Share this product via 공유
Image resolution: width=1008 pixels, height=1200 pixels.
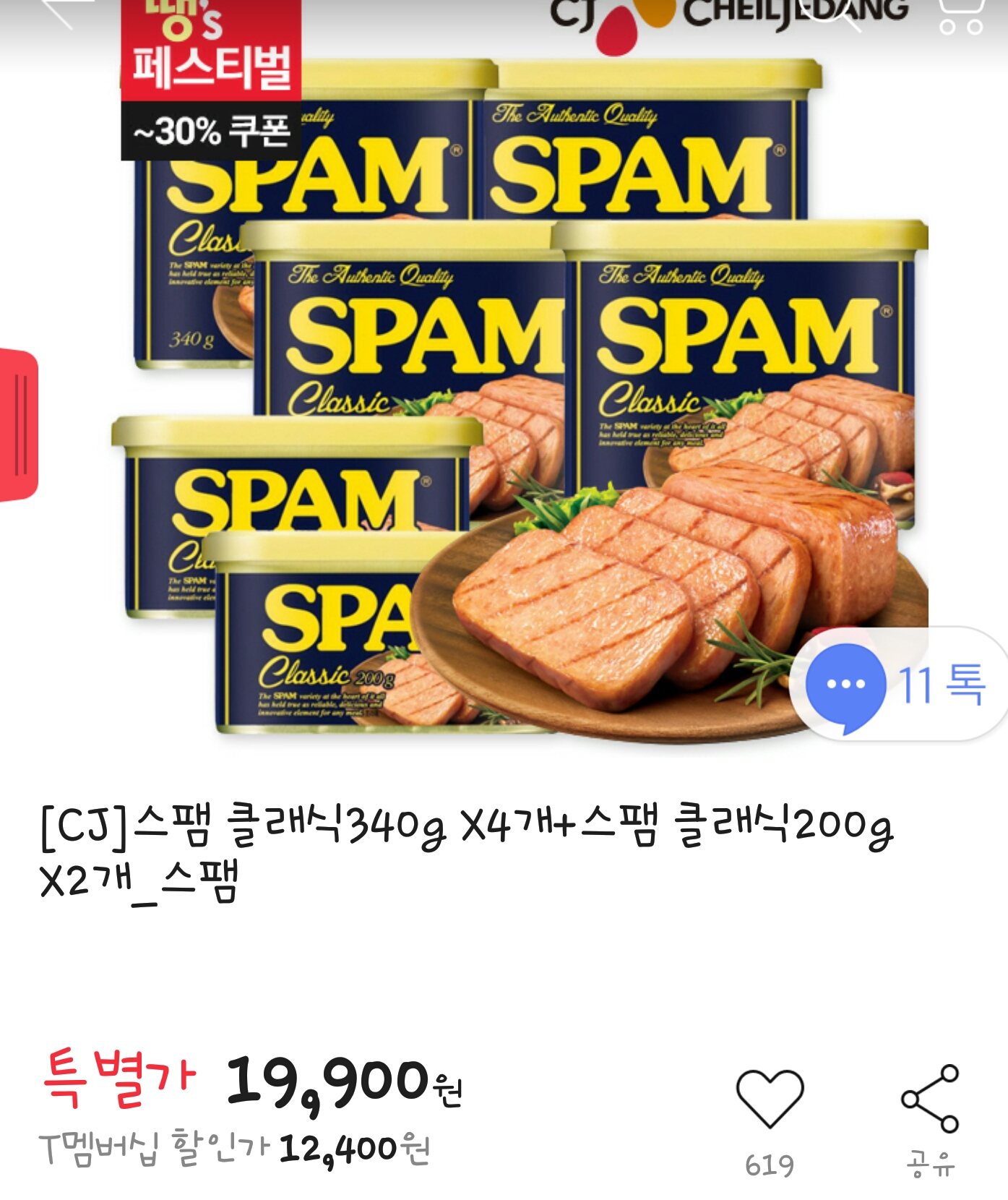tap(930, 1099)
